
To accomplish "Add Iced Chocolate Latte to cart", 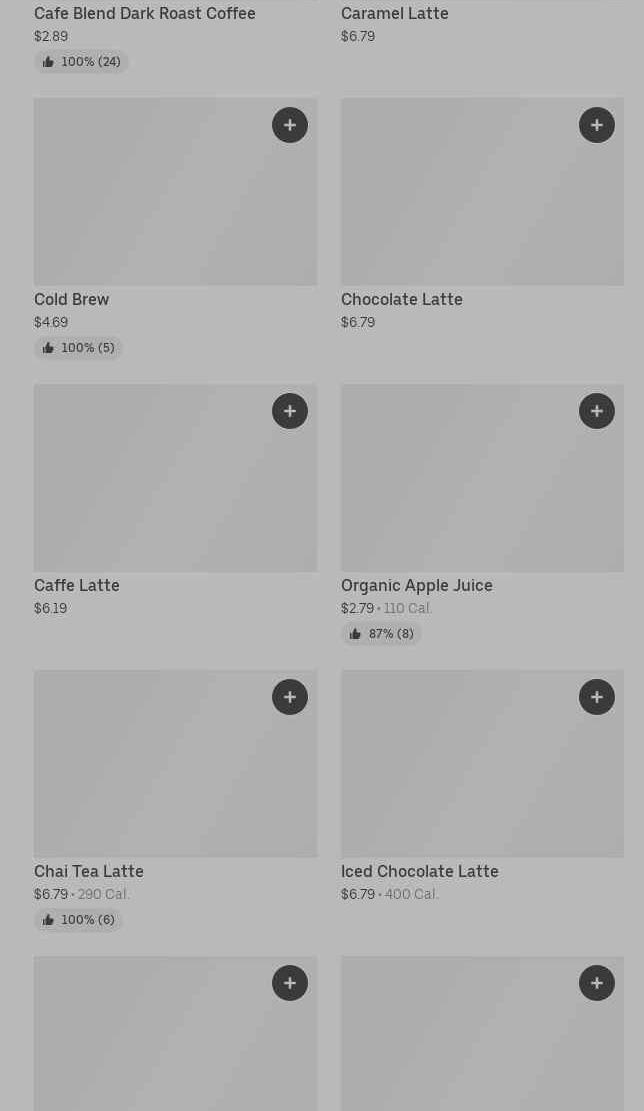I will pos(597,697).
